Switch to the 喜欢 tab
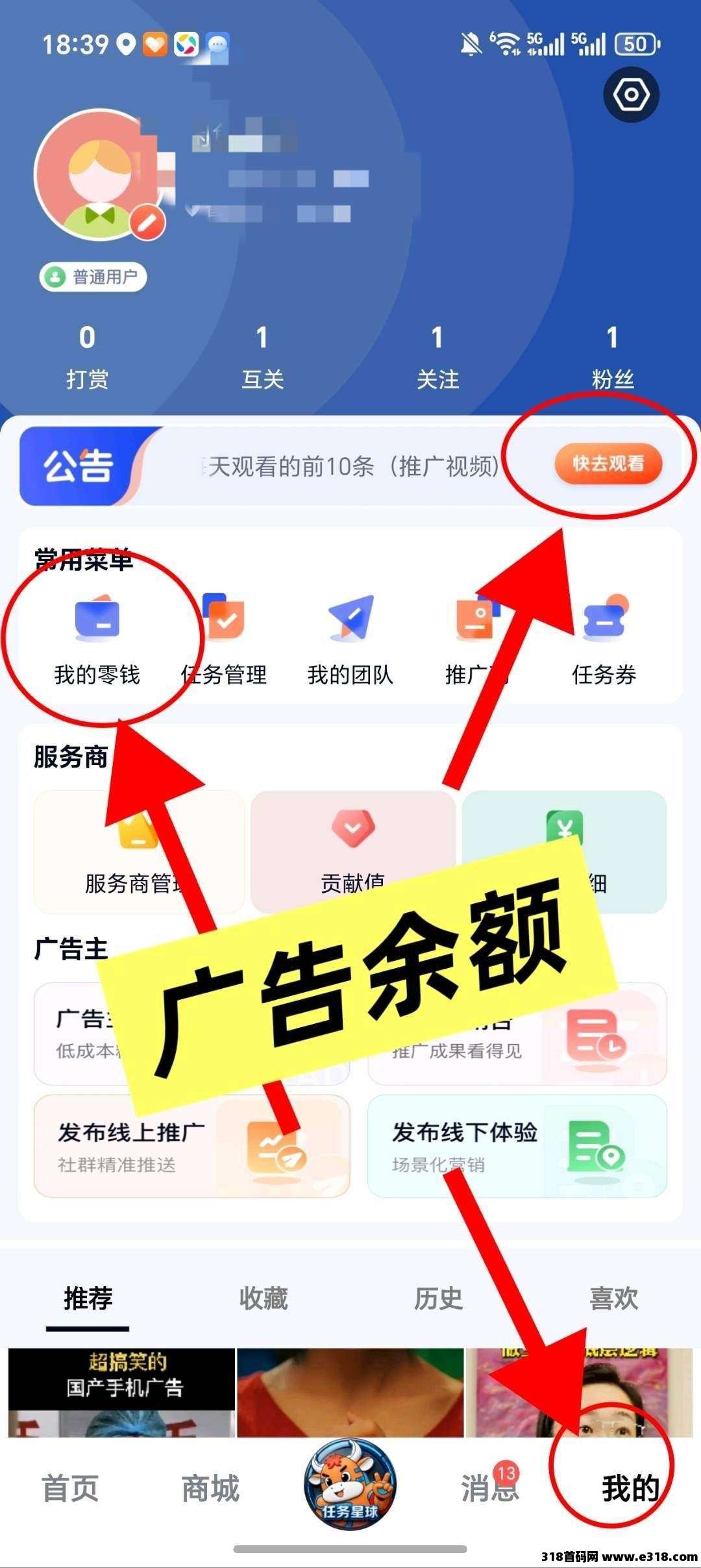Image resolution: width=701 pixels, height=1568 pixels. click(x=613, y=1299)
